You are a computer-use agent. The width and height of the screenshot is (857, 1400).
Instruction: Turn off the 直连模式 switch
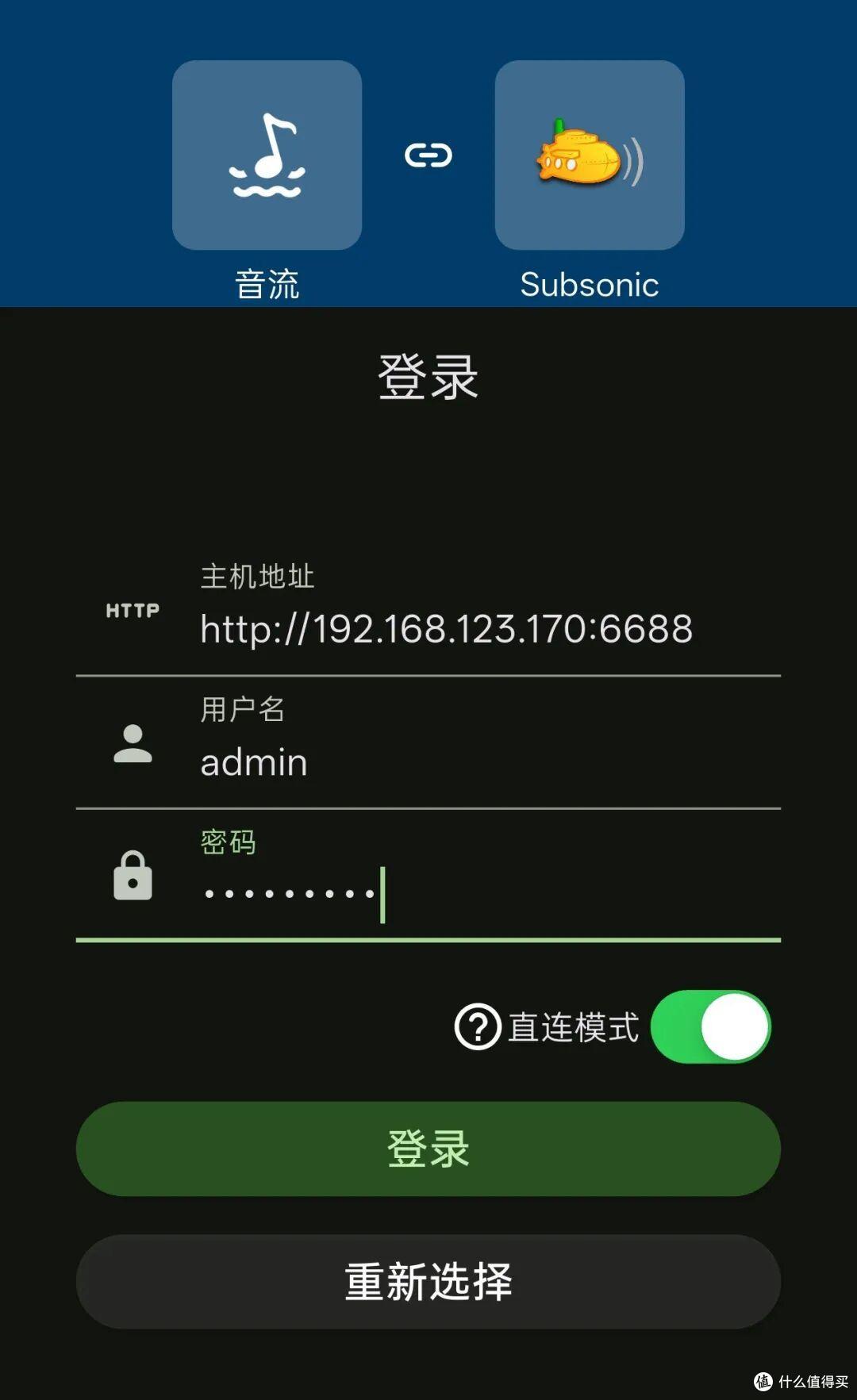[710, 1027]
